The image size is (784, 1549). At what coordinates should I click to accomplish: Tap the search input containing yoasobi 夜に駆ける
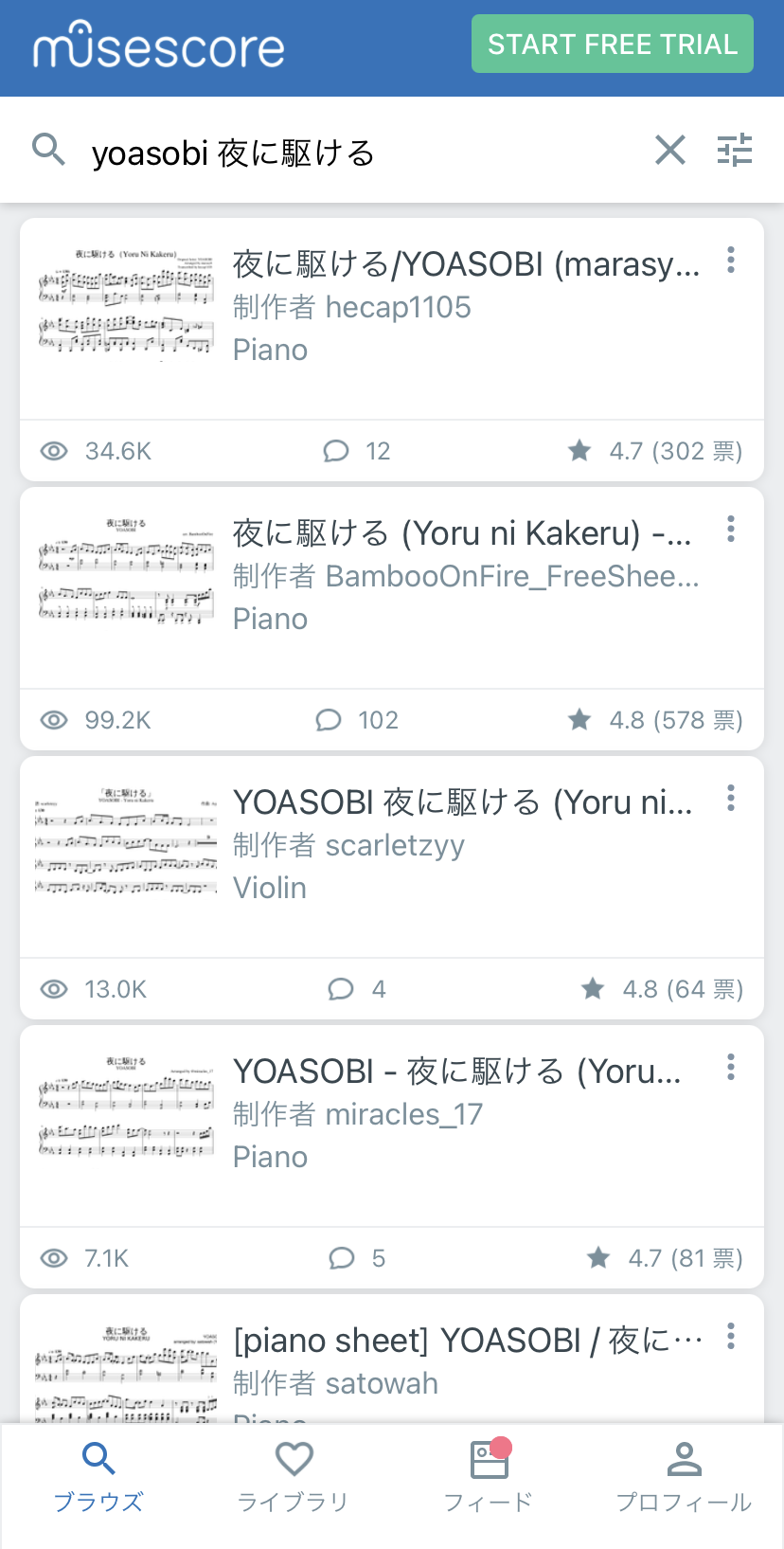tap(284, 150)
